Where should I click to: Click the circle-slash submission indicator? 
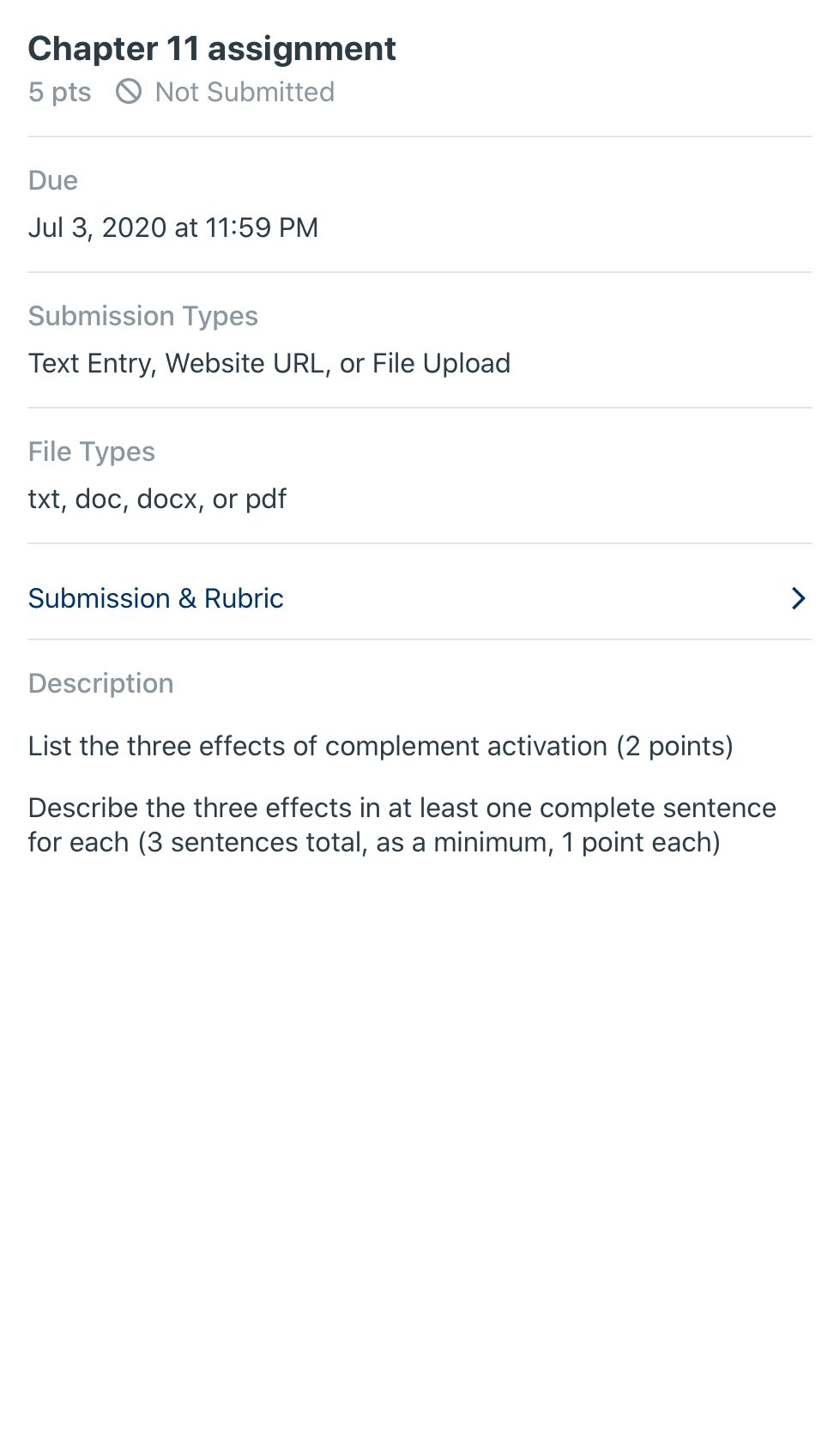pyautogui.click(x=129, y=92)
